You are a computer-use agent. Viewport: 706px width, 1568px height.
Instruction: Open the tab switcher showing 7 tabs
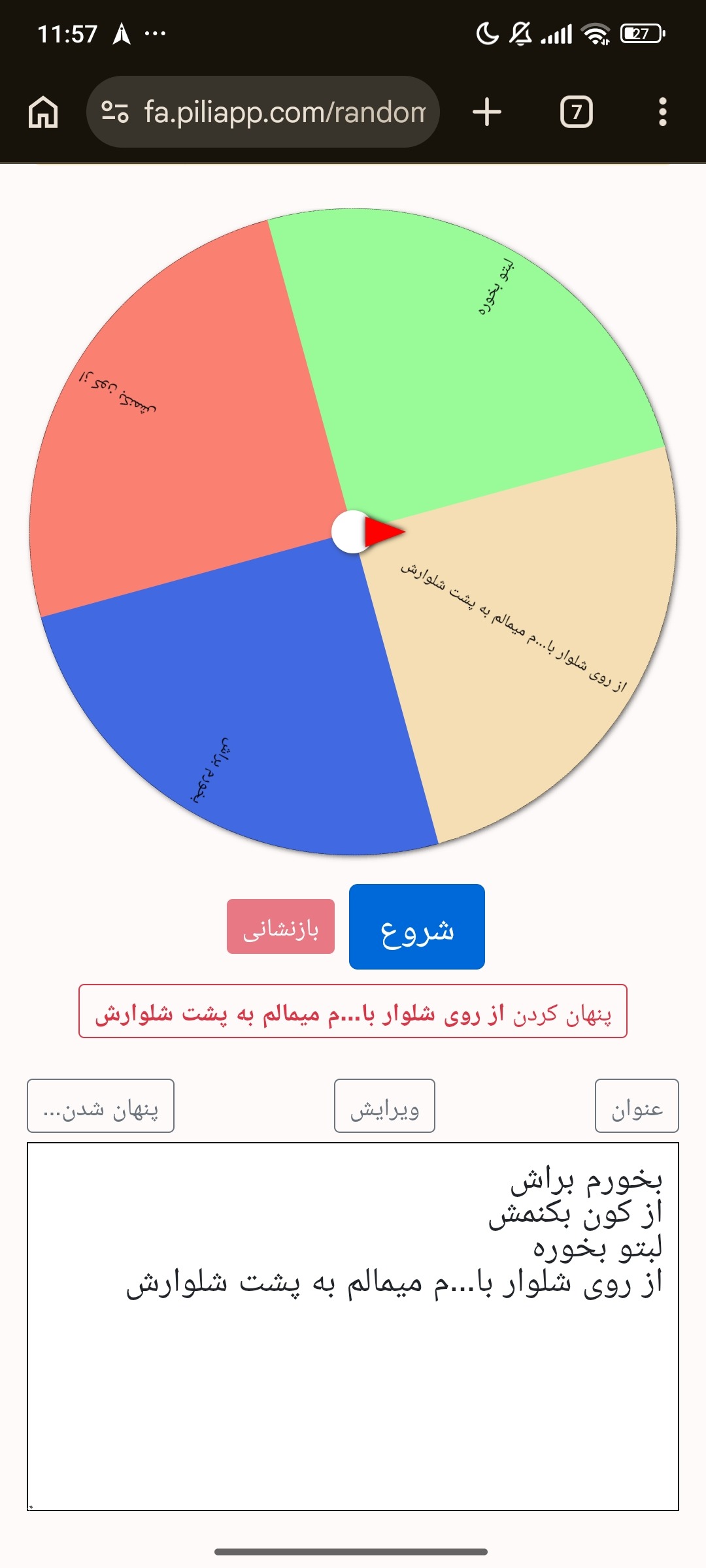(577, 112)
